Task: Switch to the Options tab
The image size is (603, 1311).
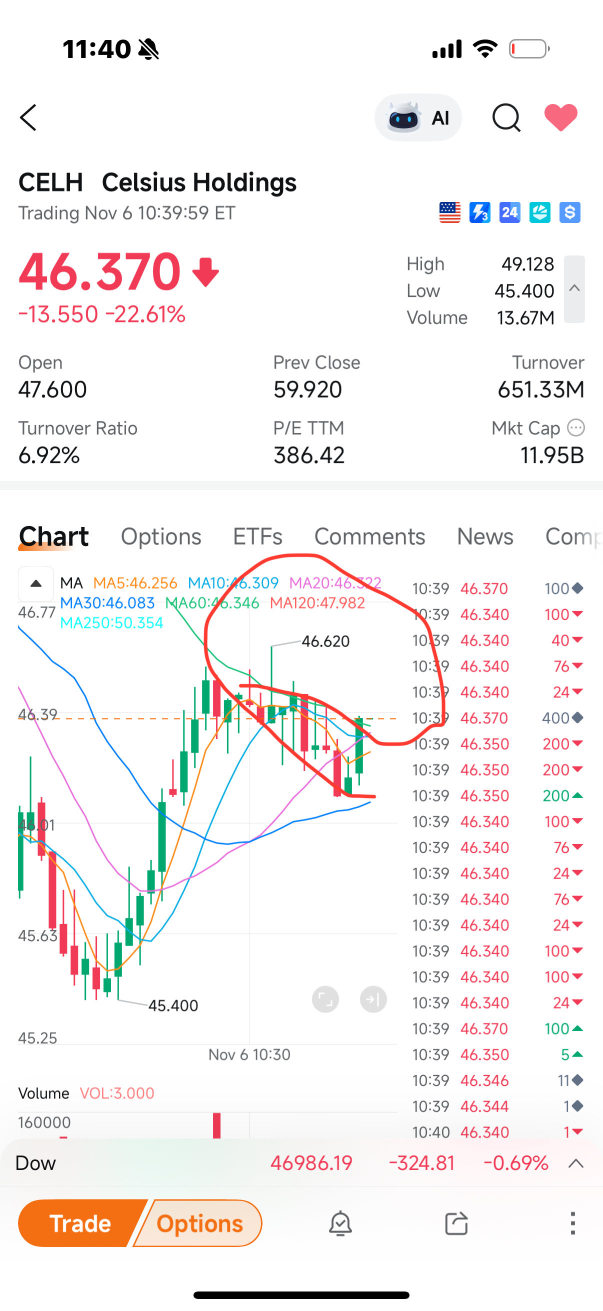Action: tap(161, 537)
